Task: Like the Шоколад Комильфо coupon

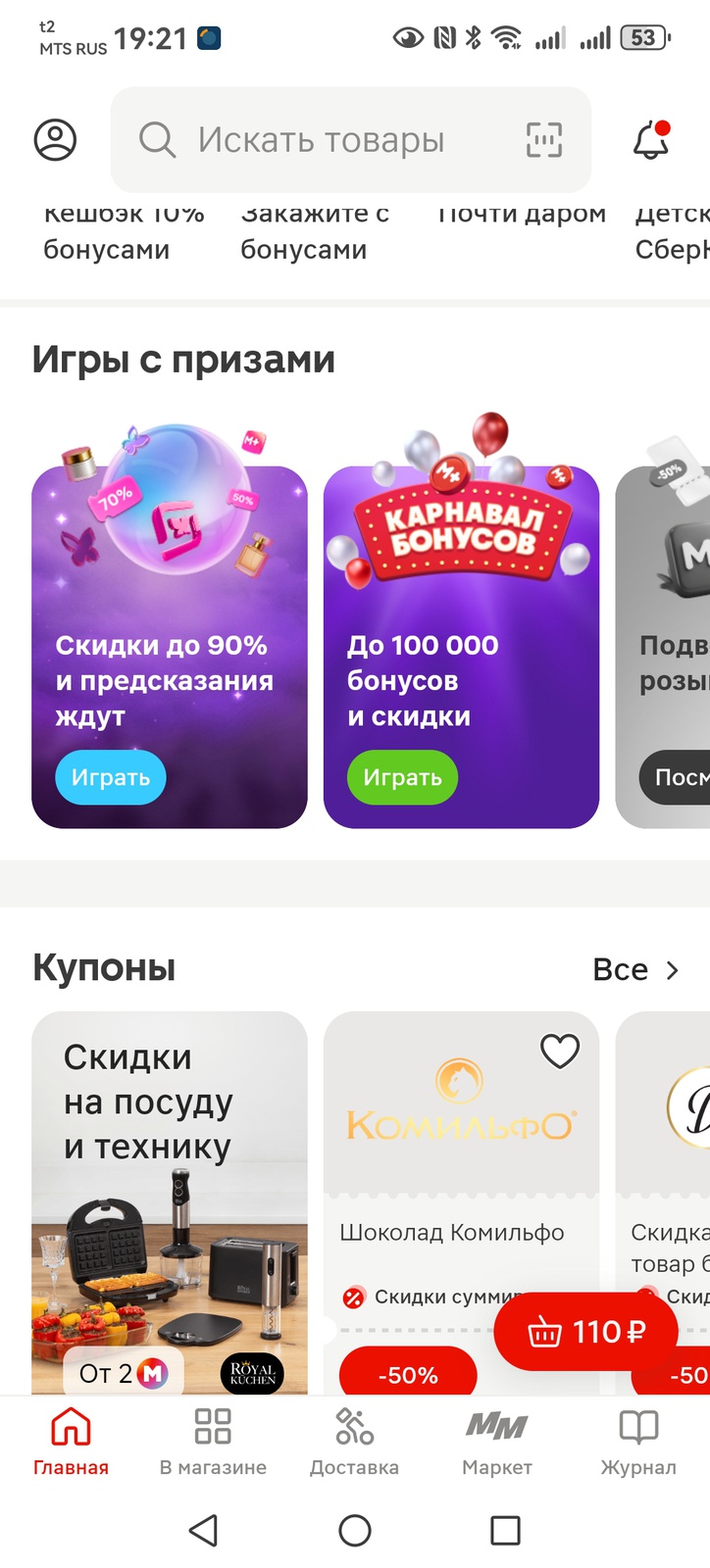Action: click(x=560, y=1052)
